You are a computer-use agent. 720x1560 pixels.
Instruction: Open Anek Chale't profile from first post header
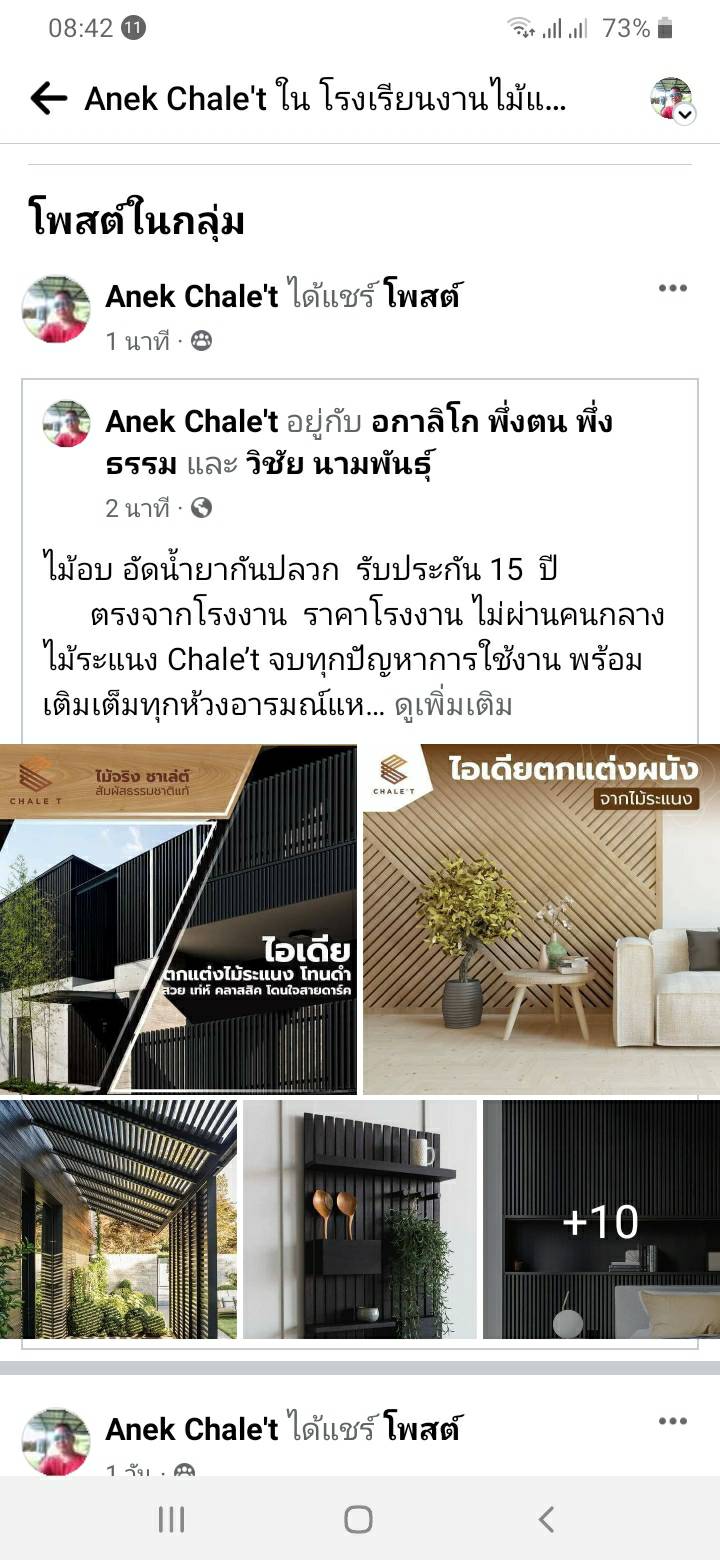pyautogui.click(x=191, y=296)
